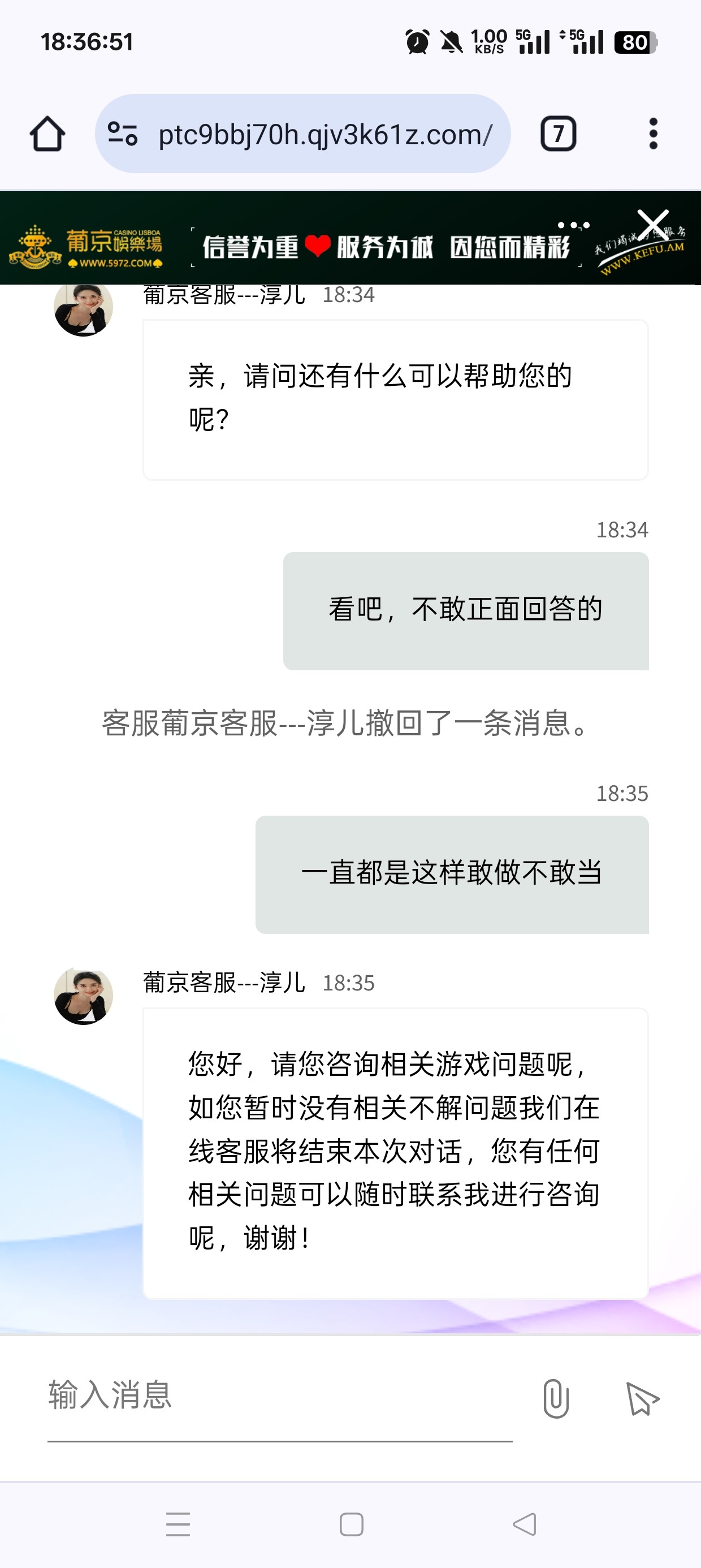Open the tab switcher showing 7 tabs
The height and width of the screenshot is (1568, 701).
tap(558, 133)
